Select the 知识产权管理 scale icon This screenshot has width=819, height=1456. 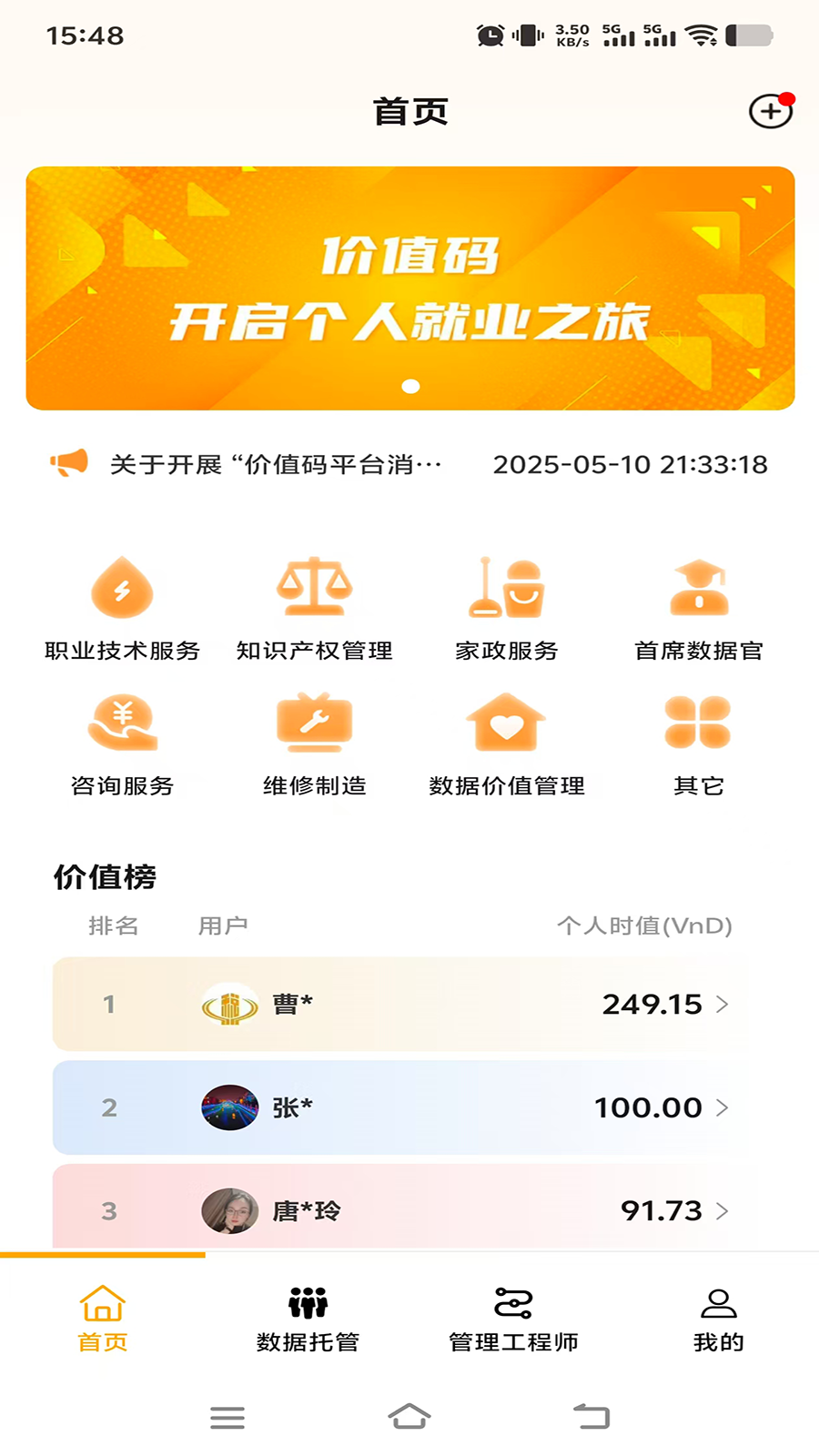[x=314, y=587]
